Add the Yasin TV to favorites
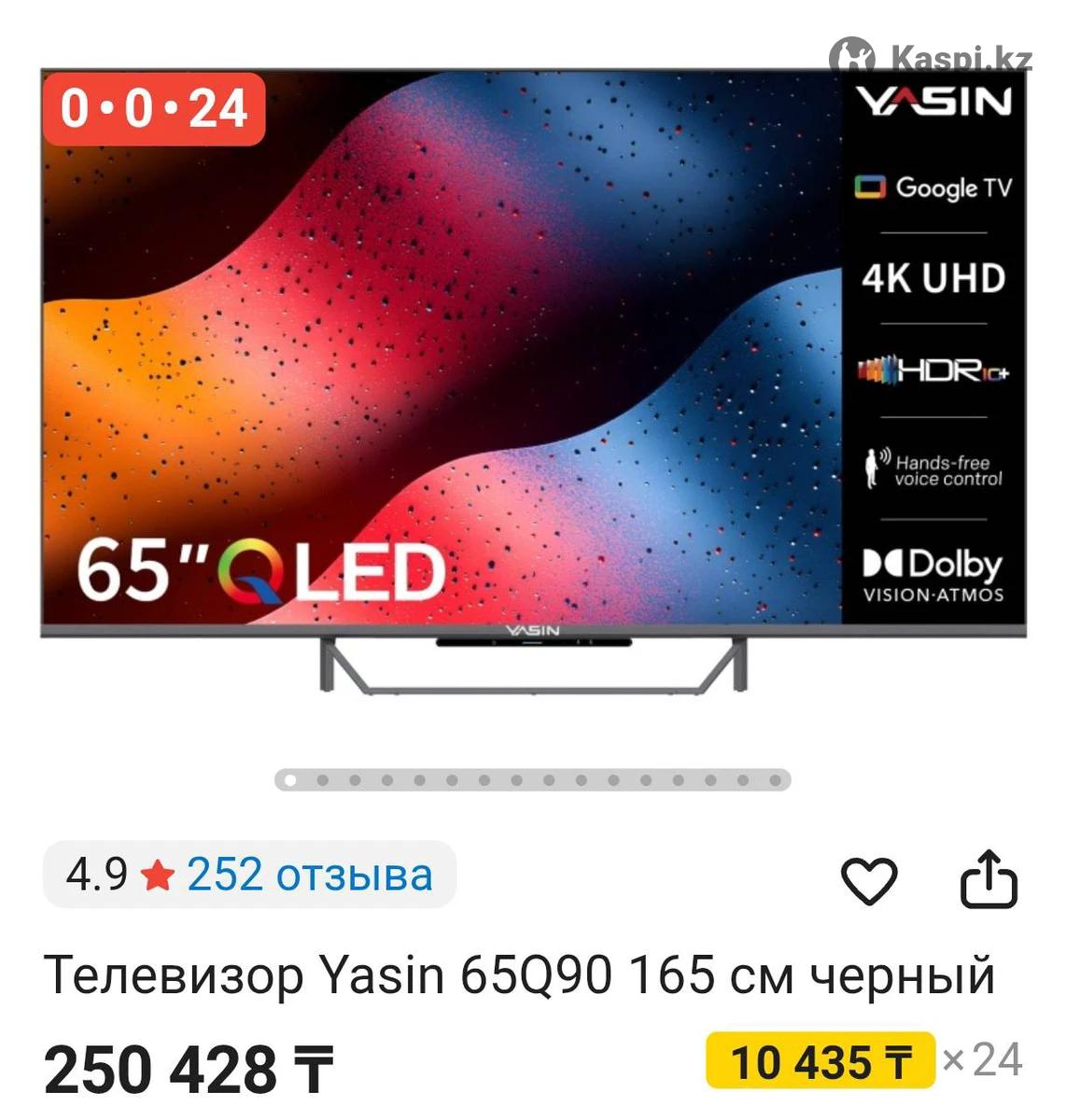The image size is (1066, 1120). coord(869,879)
